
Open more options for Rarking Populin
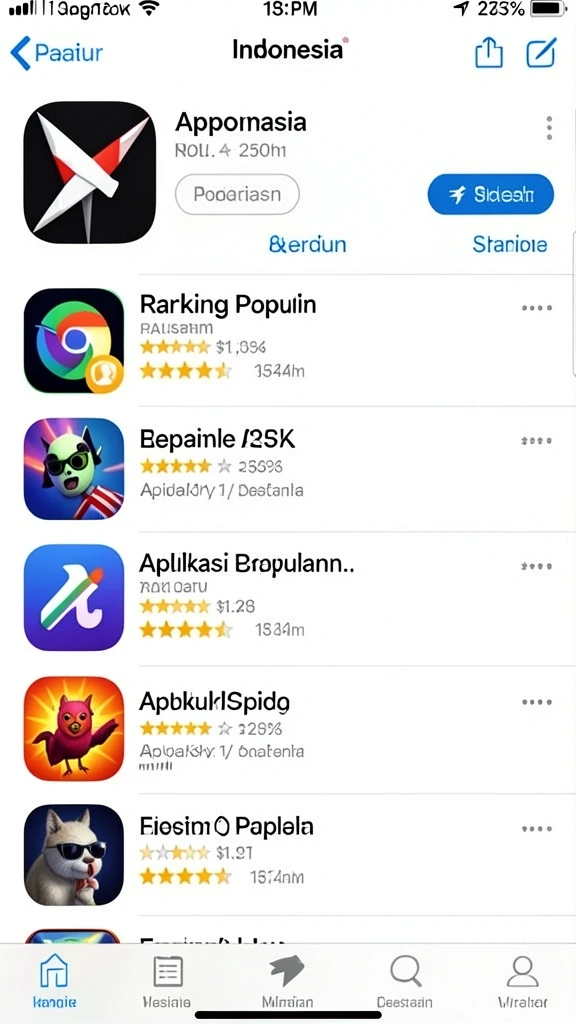(x=537, y=308)
